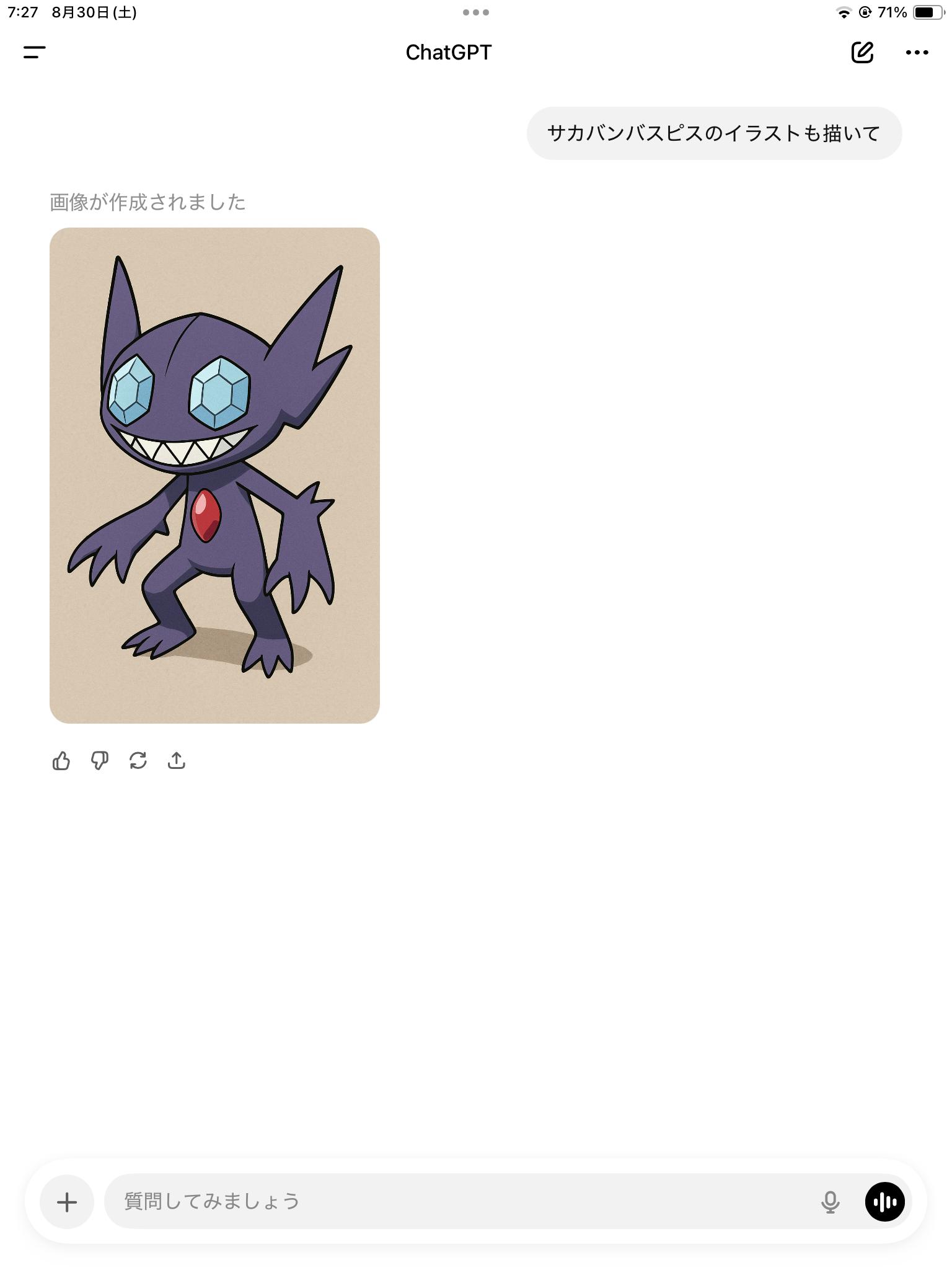Start a new chat
Viewport: 952px width, 1270px height.
coord(862,53)
